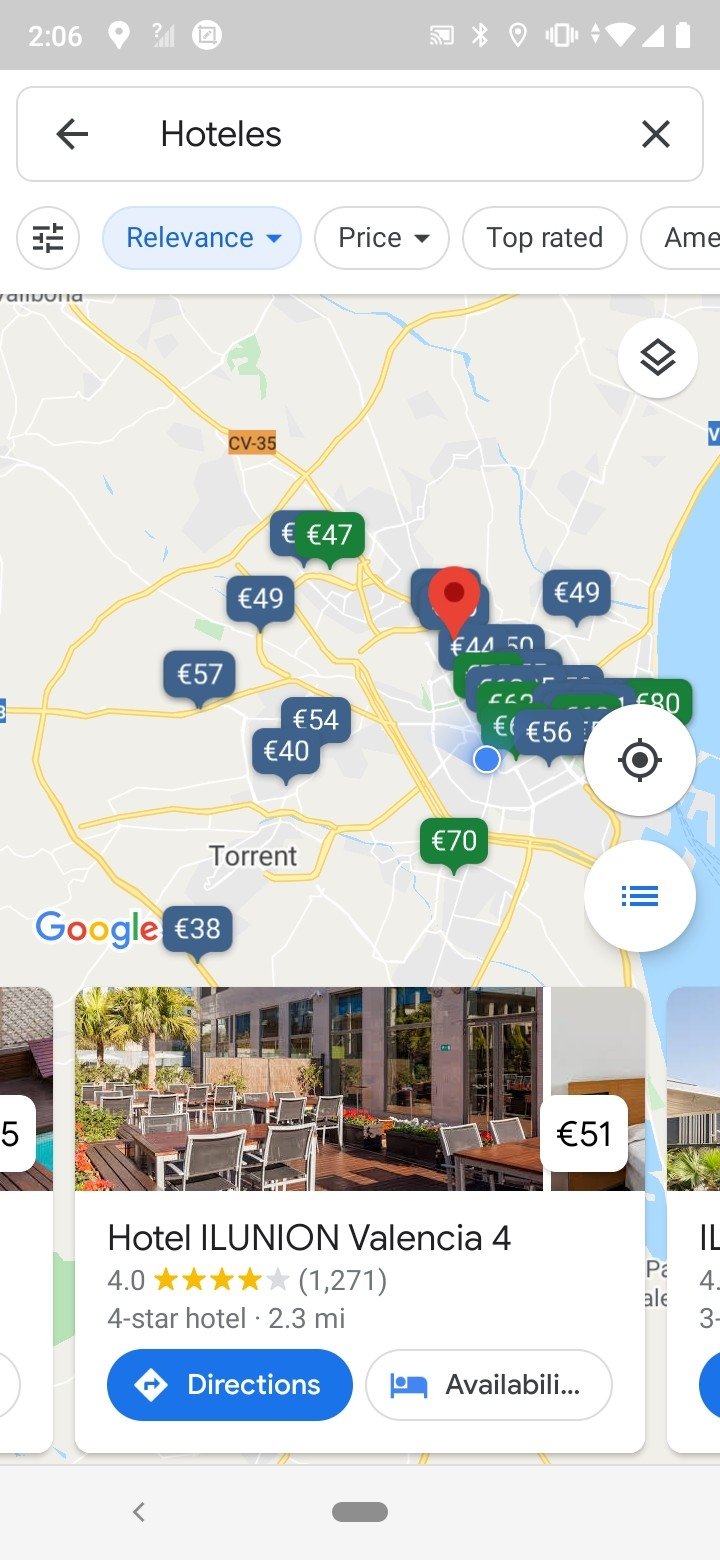The image size is (720, 1560).
Task: Select the €38 hotel marker
Action: (198, 930)
